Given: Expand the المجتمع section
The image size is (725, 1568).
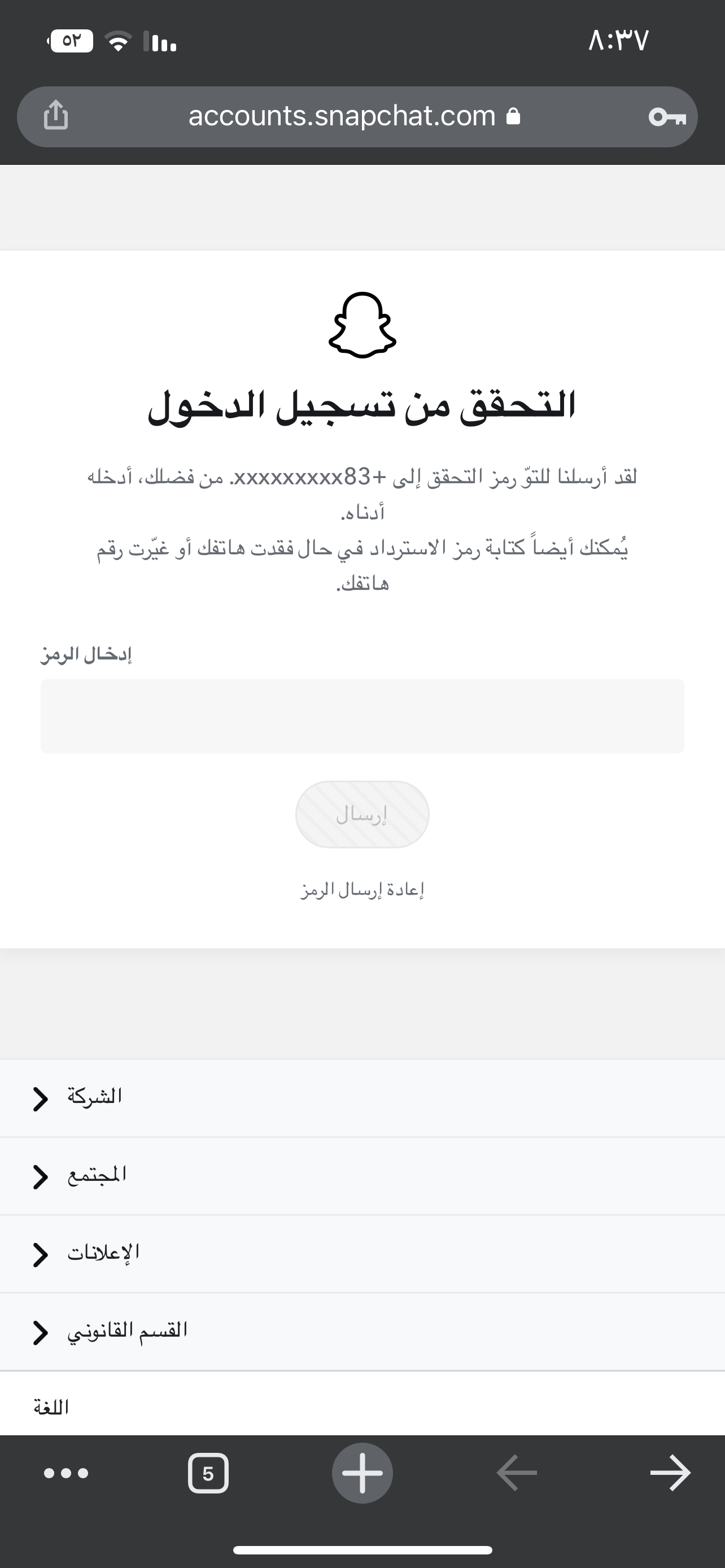Looking at the screenshot, I should pos(362,1176).
